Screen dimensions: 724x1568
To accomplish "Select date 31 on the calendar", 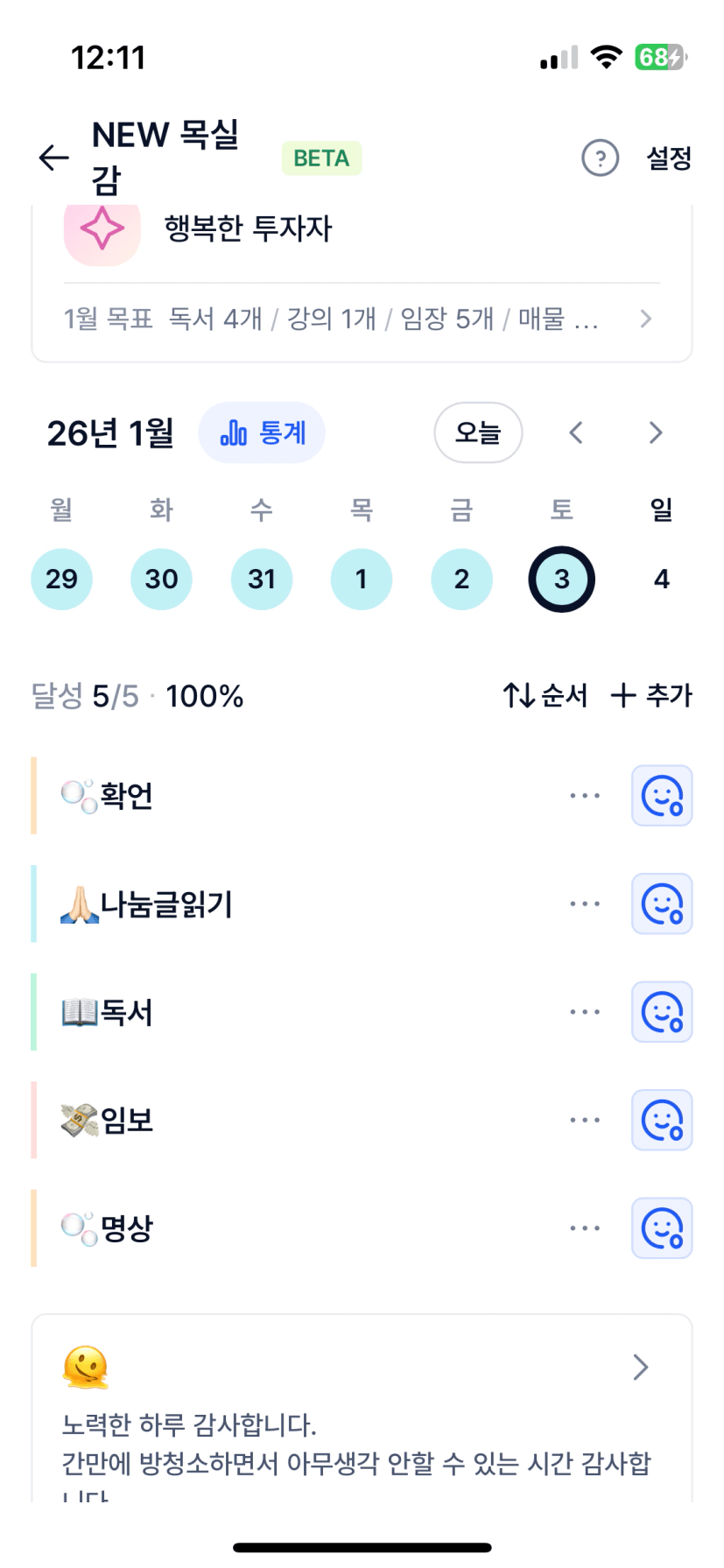I will click(x=262, y=579).
